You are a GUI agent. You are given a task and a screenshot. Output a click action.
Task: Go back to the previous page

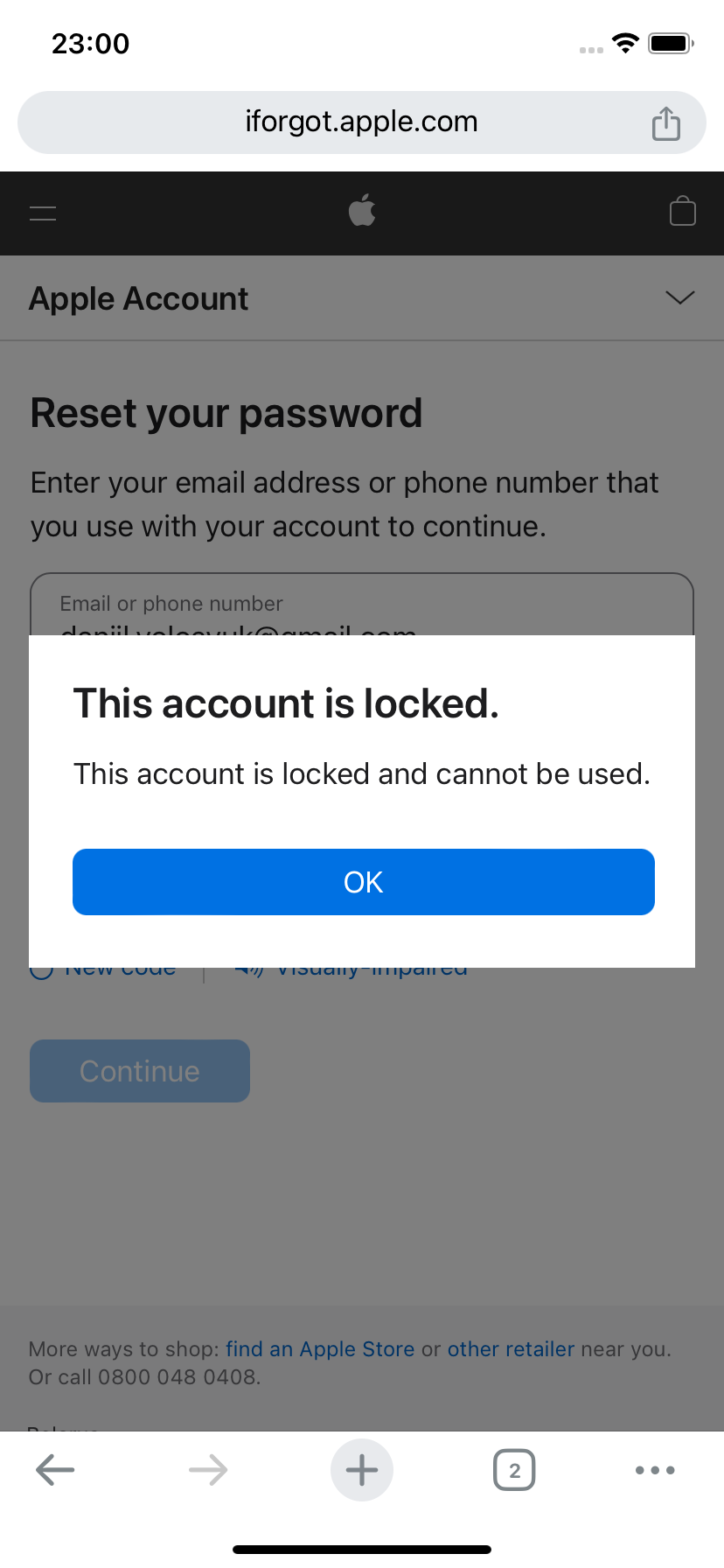(x=55, y=1470)
